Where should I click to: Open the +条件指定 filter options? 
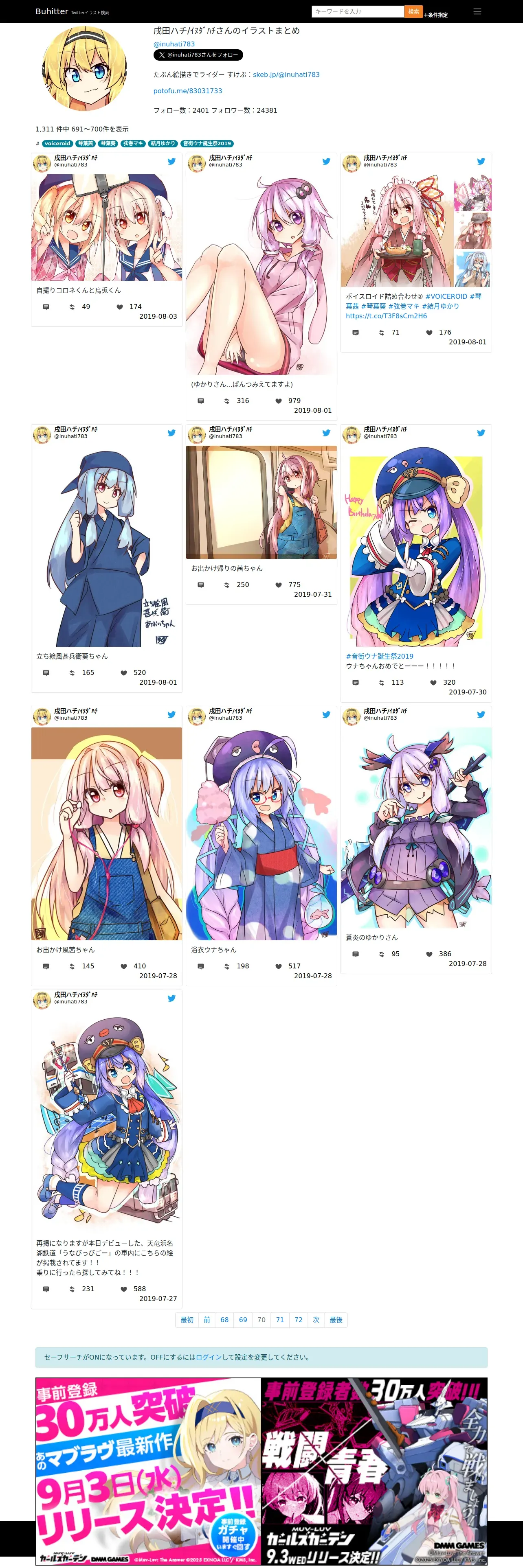coord(436,15)
